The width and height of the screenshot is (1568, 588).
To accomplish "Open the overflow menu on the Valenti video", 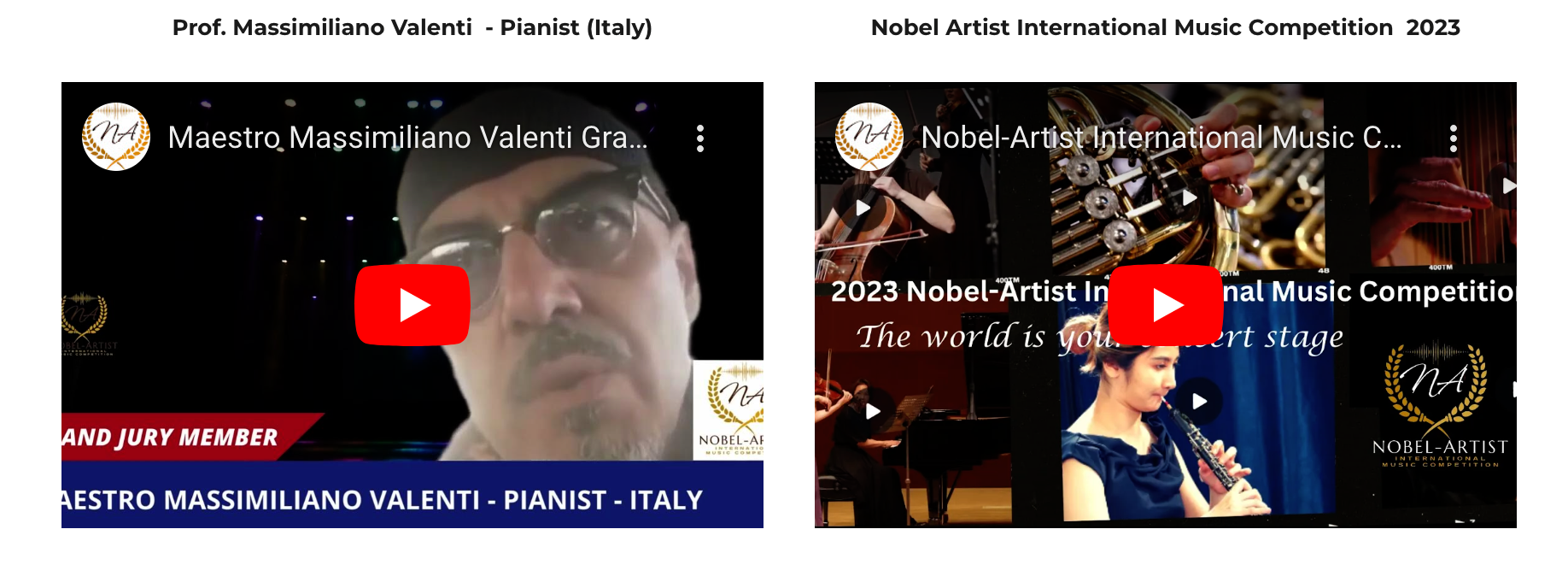I will coord(700,138).
